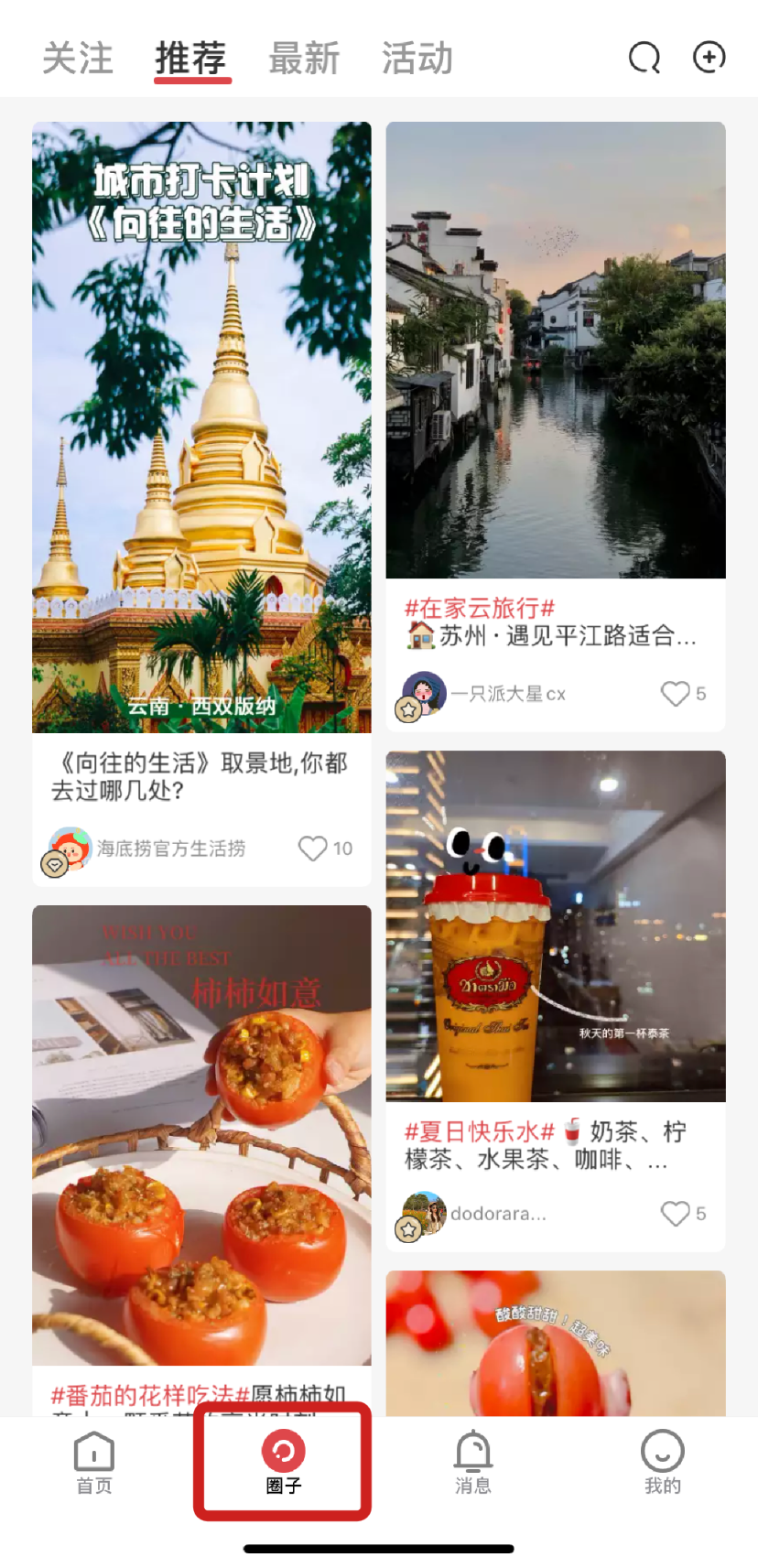Like the dodorara post

click(x=676, y=1214)
